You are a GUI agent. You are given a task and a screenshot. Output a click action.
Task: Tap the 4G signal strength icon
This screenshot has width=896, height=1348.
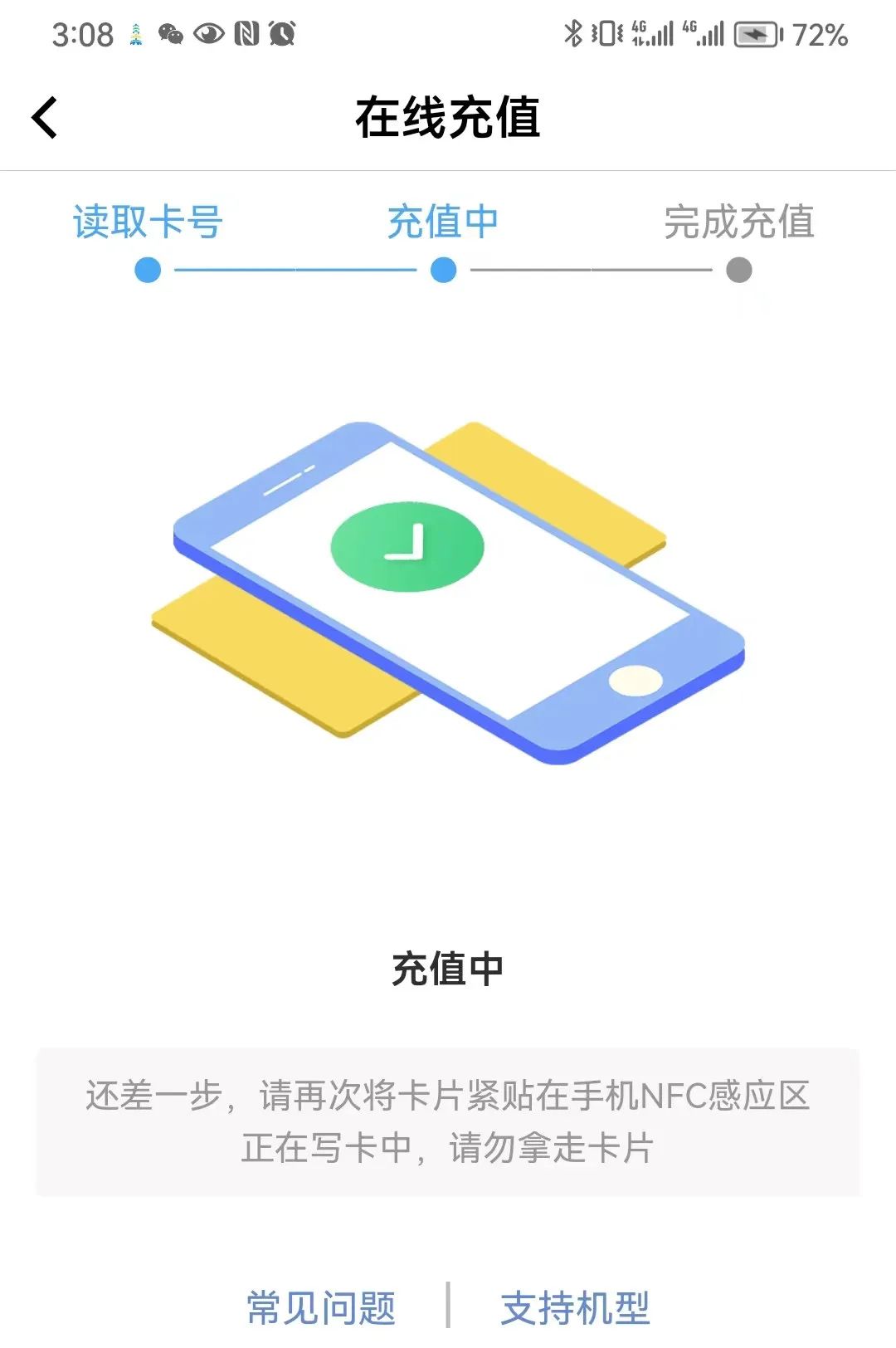(x=655, y=34)
